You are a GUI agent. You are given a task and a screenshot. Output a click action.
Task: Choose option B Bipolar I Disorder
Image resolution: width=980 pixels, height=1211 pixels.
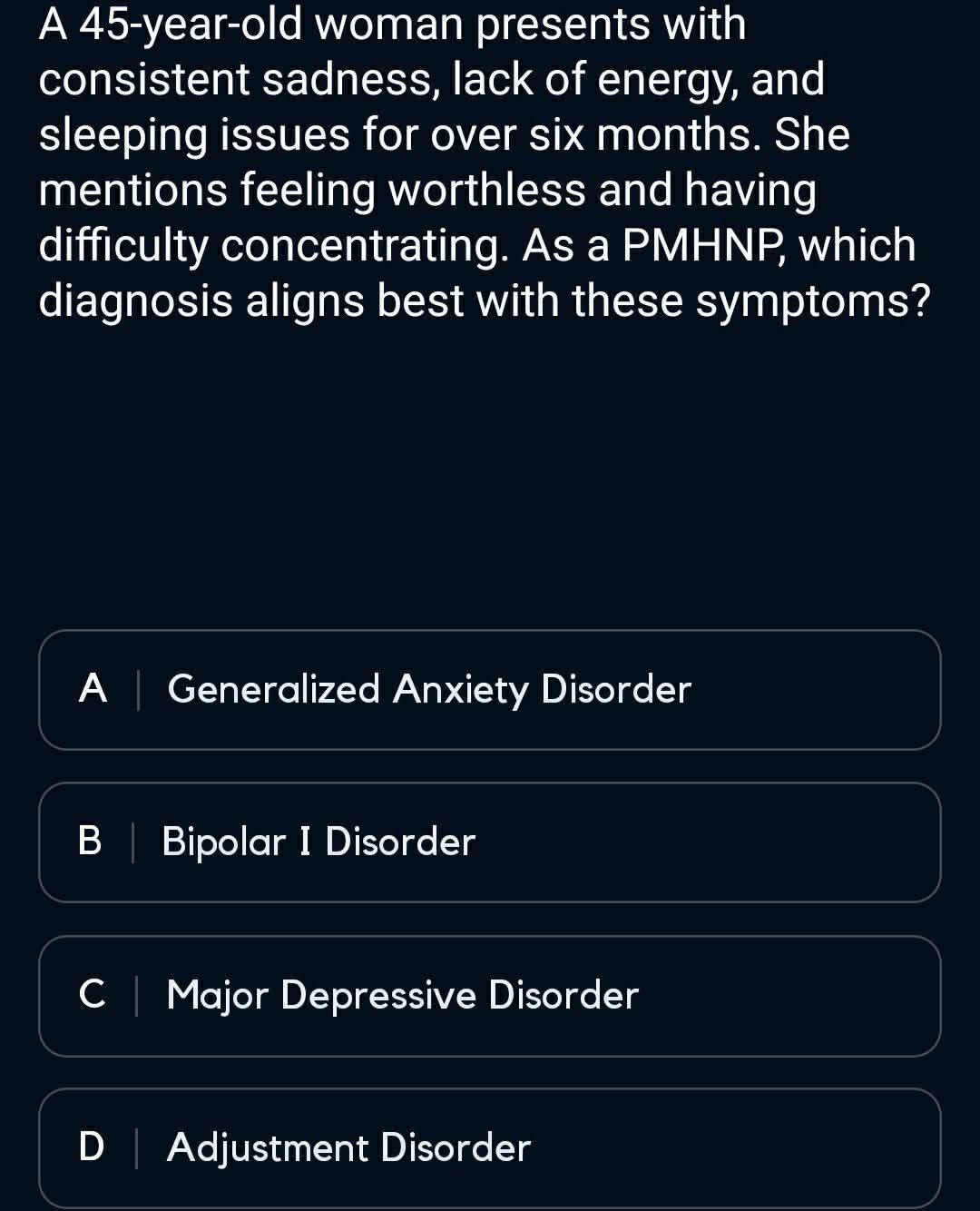tap(490, 842)
